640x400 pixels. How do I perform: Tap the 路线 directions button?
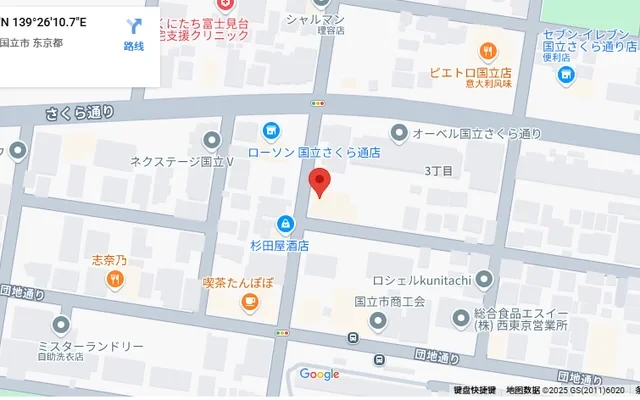click(133, 33)
